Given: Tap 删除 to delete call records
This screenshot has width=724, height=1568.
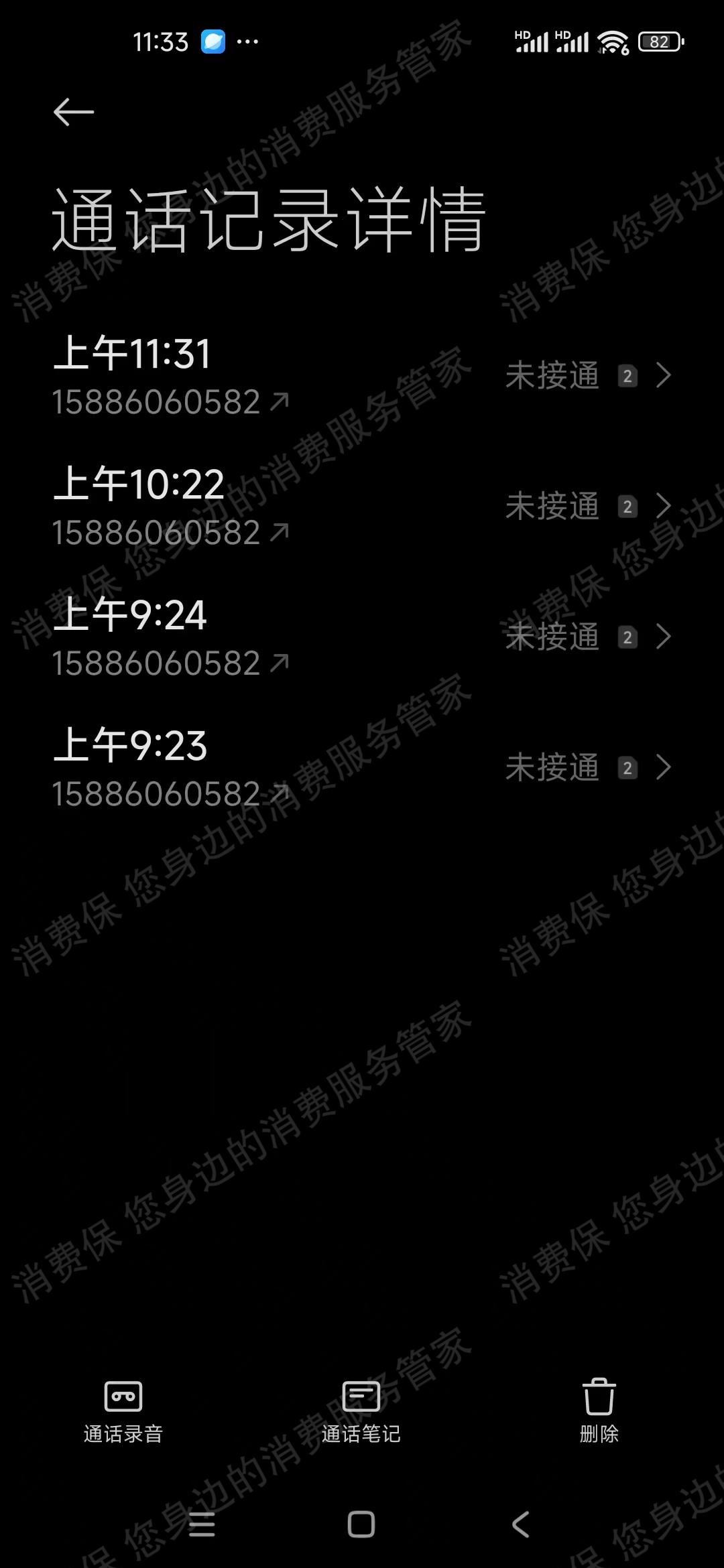Looking at the screenshot, I should tap(599, 1411).
